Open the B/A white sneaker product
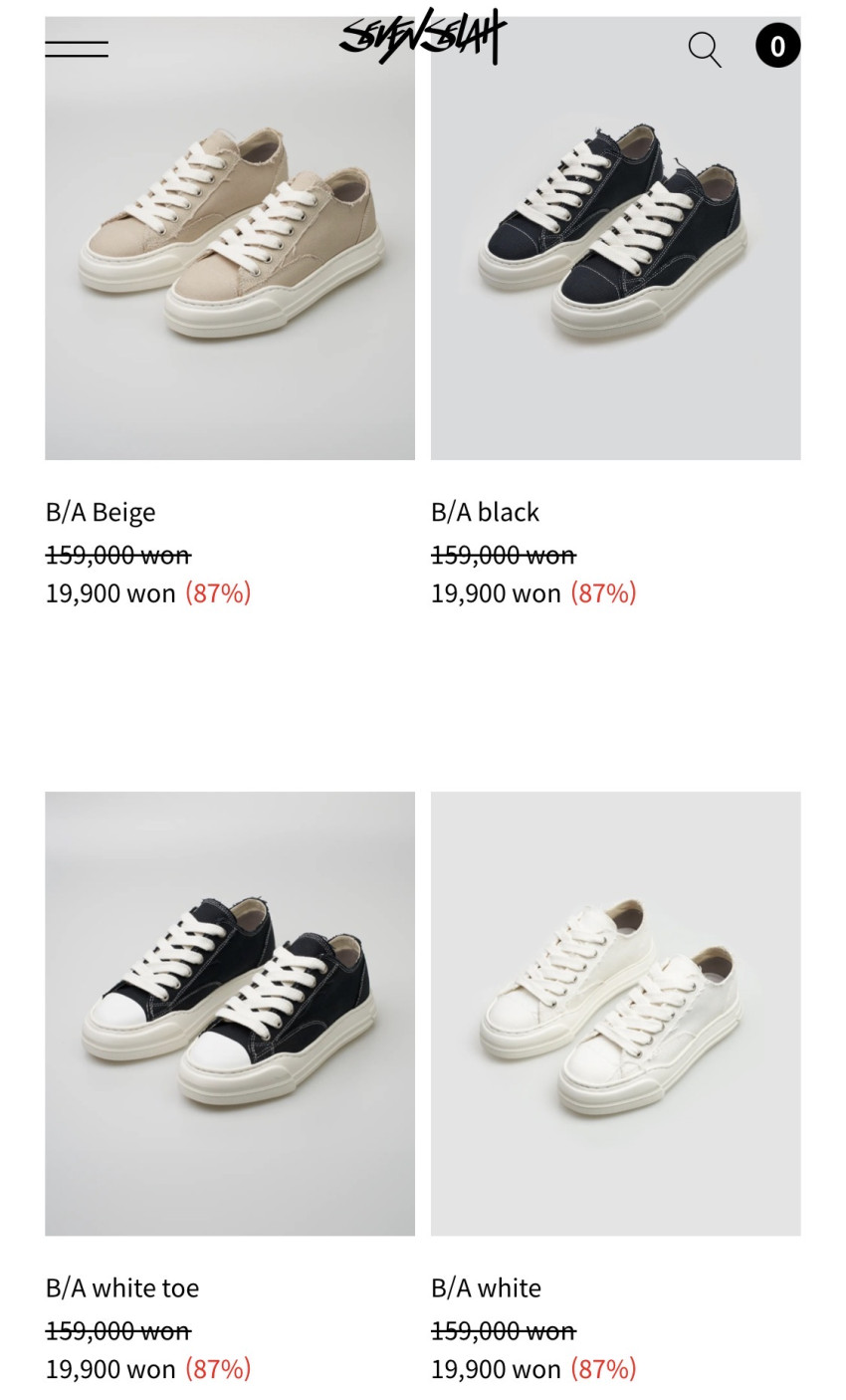The height and width of the screenshot is (1400, 846). (x=615, y=1013)
